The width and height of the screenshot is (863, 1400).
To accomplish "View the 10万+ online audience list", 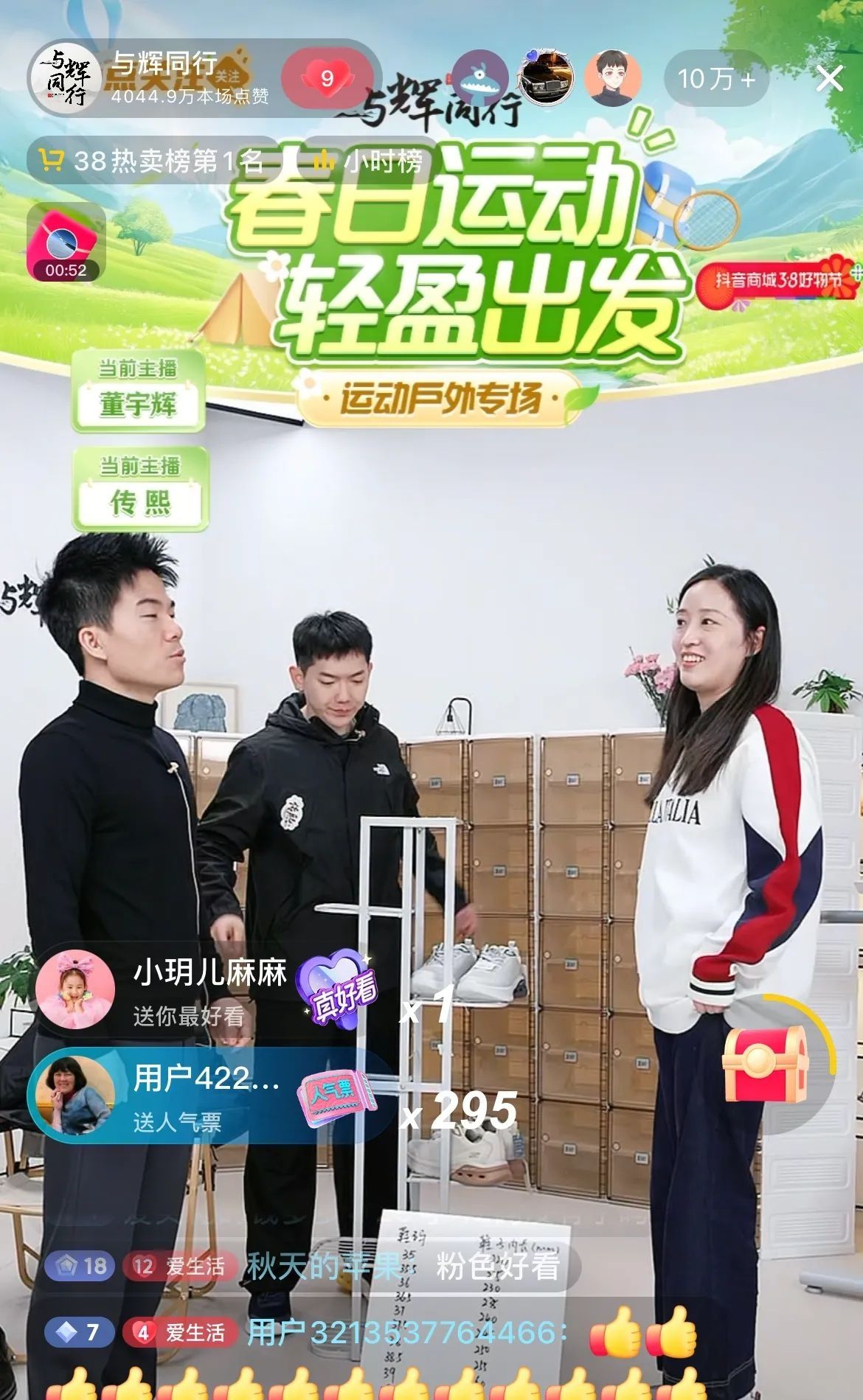I will [715, 79].
